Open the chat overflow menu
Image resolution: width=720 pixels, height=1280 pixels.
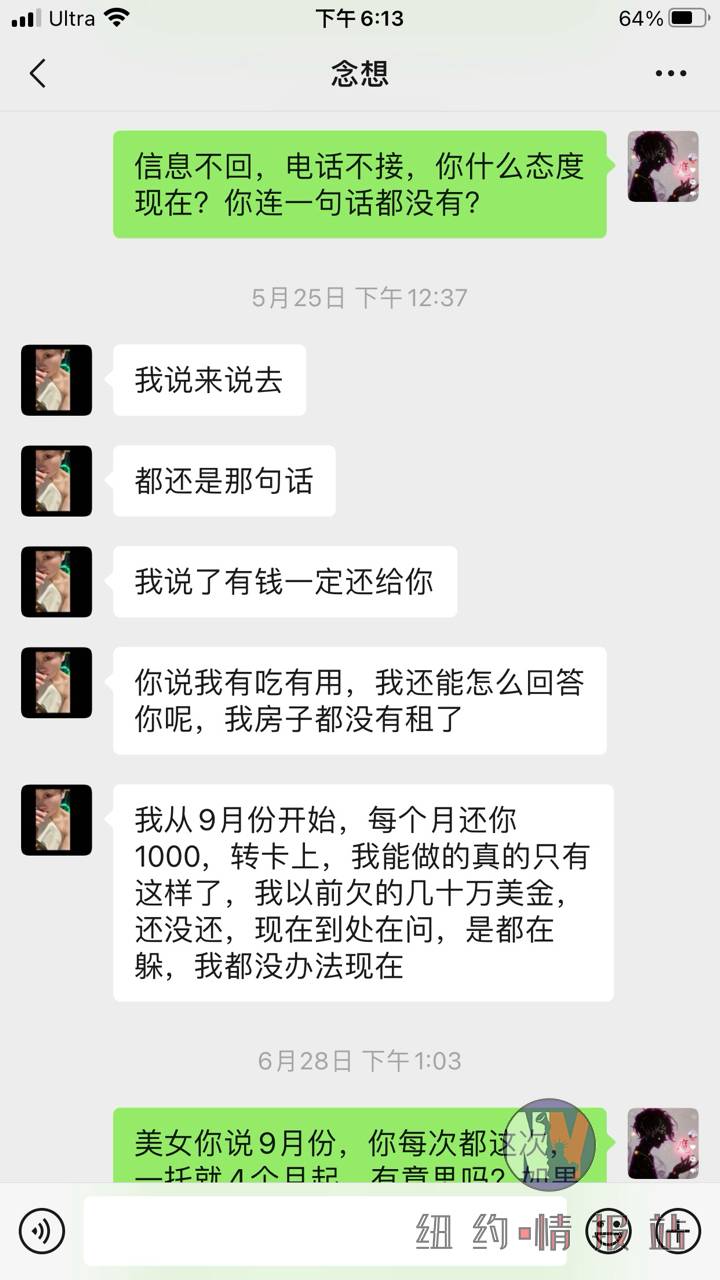670,74
